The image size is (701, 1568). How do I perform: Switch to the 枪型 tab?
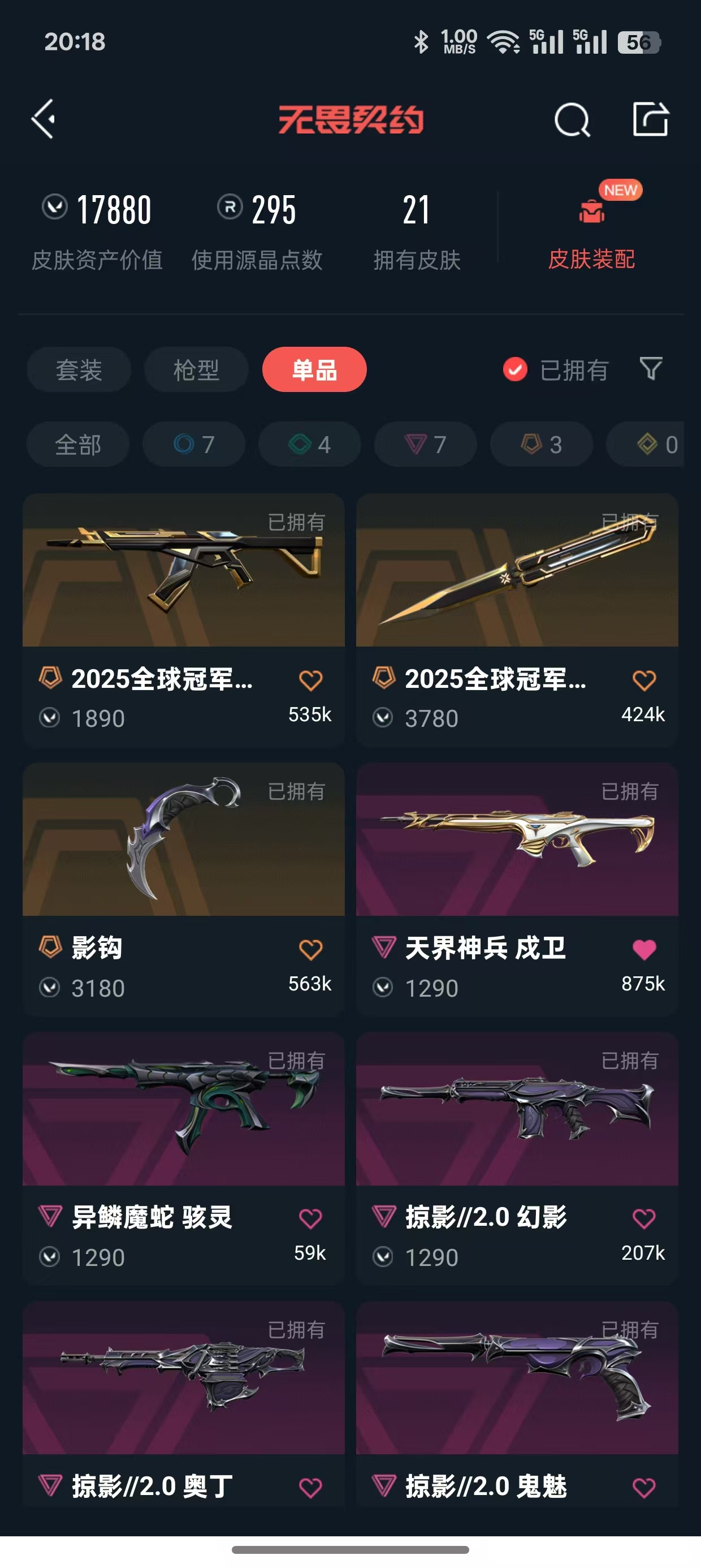[x=196, y=369]
